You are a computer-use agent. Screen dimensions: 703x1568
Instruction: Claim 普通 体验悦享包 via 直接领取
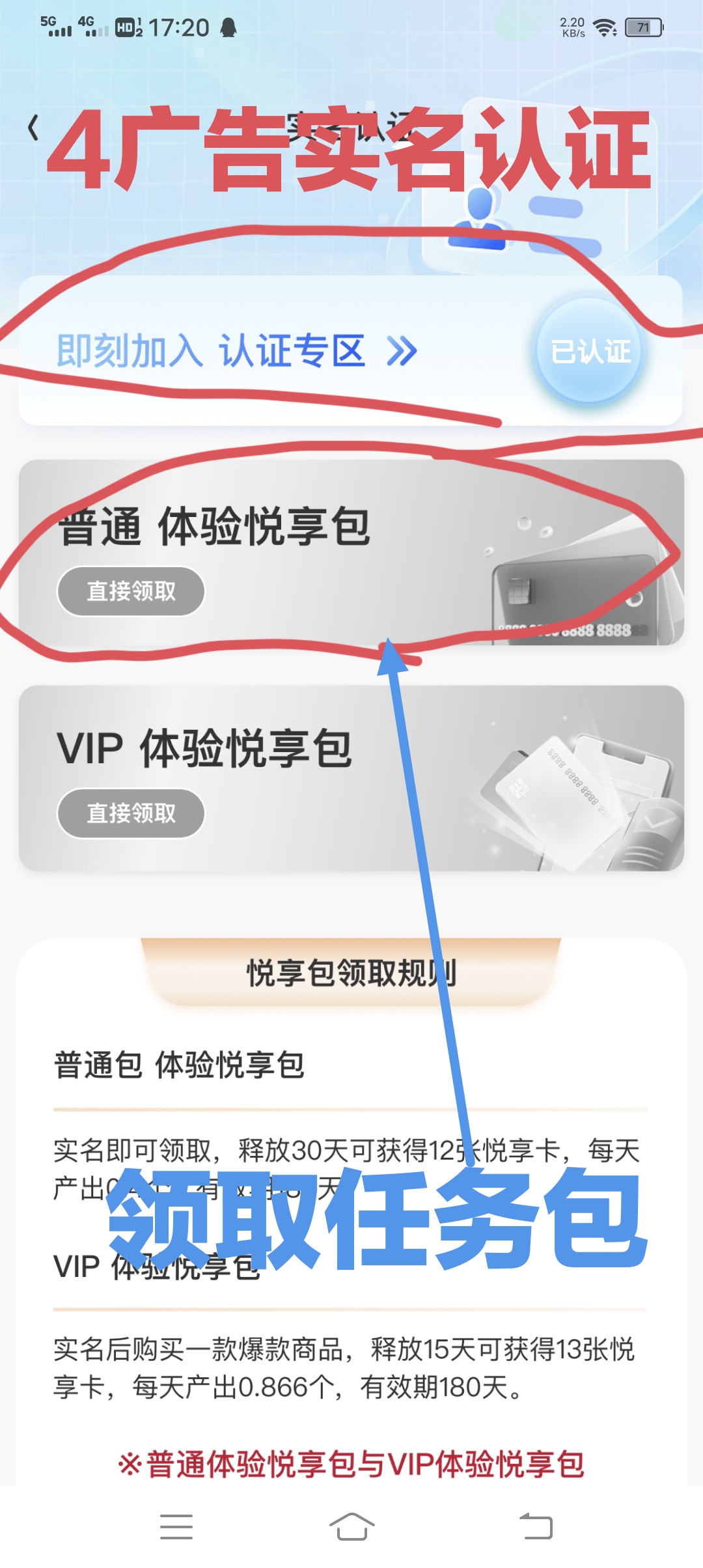(131, 591)
